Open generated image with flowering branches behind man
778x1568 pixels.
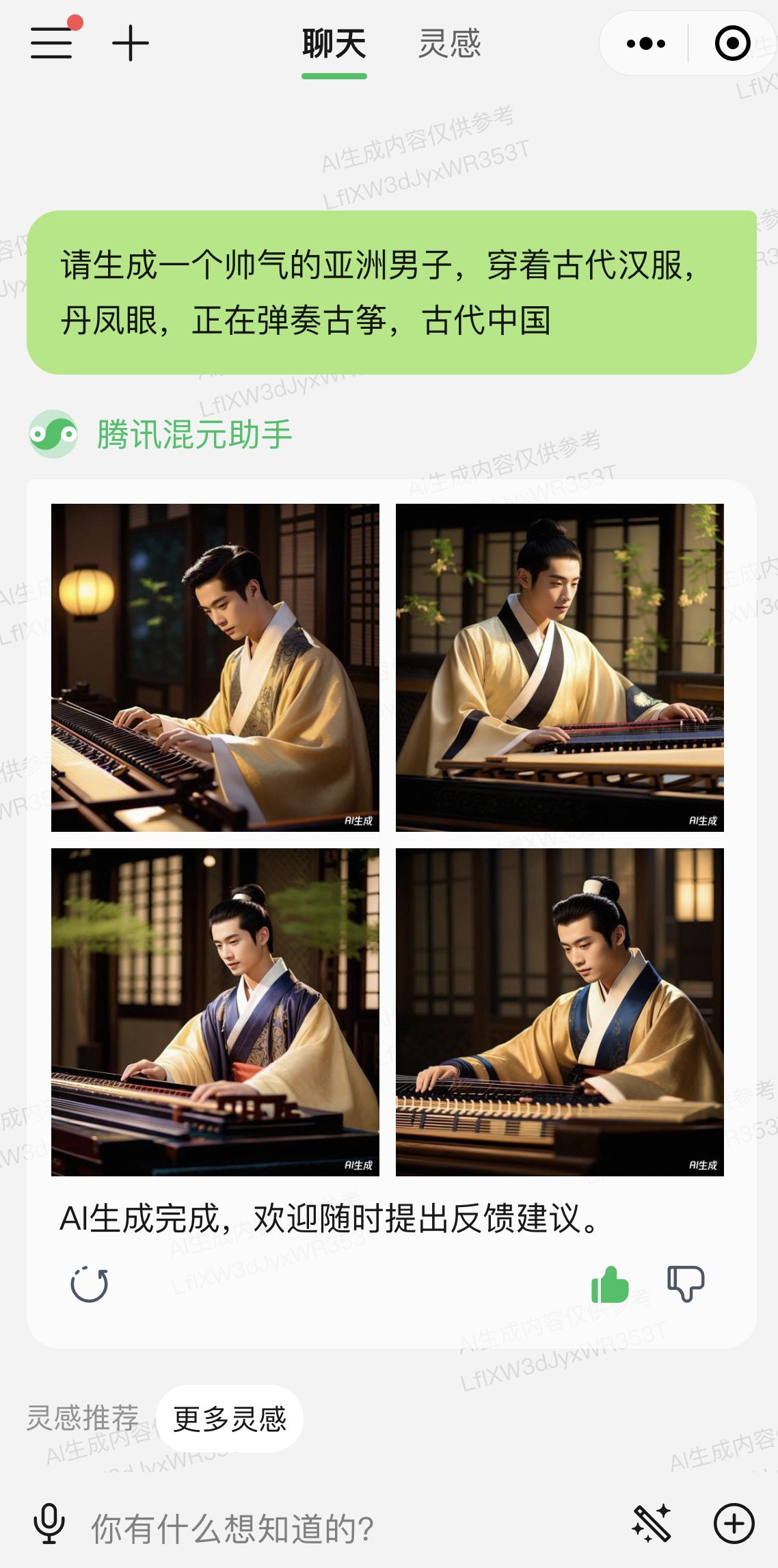tap(559, 667)
